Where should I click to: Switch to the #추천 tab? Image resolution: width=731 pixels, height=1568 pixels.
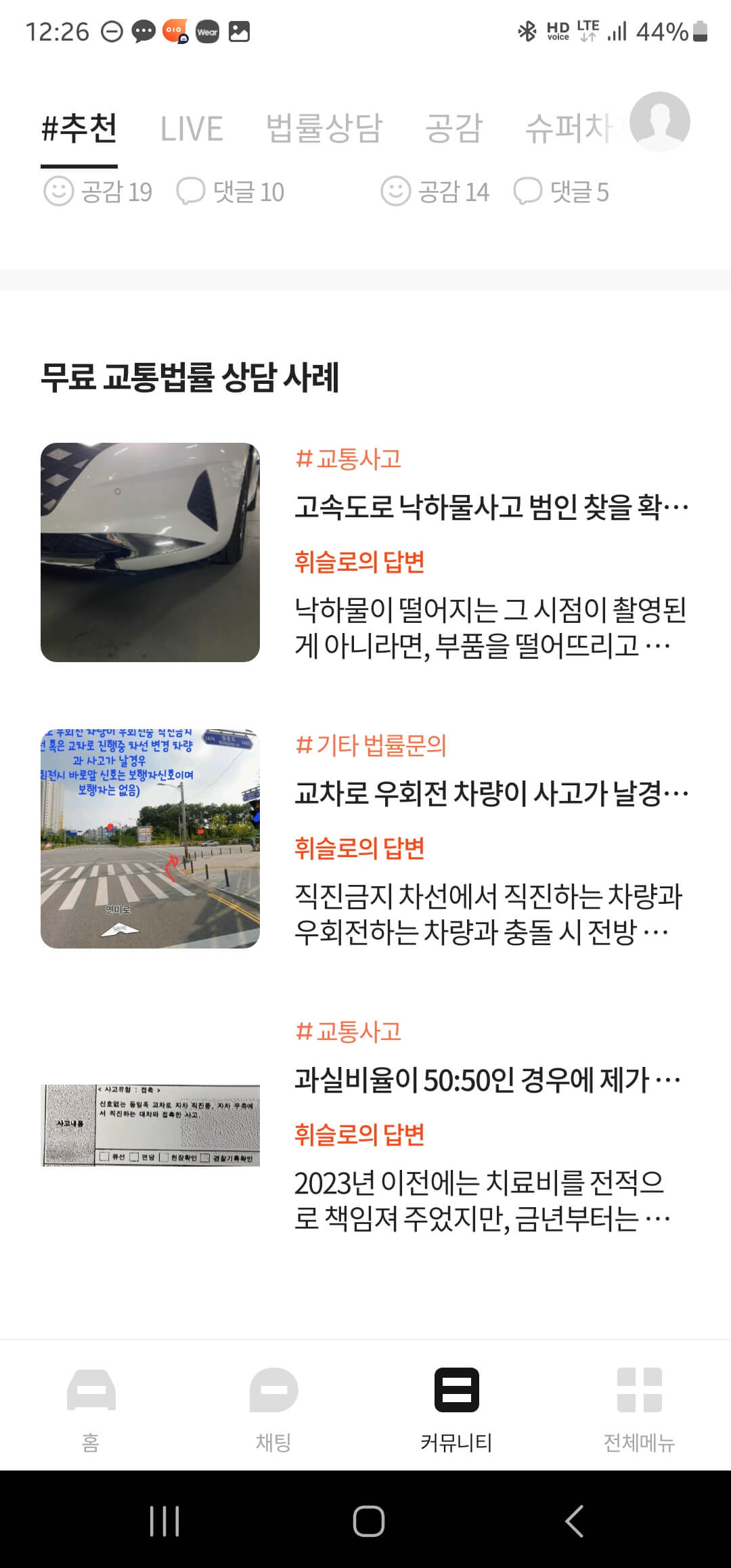click(79, 128)
